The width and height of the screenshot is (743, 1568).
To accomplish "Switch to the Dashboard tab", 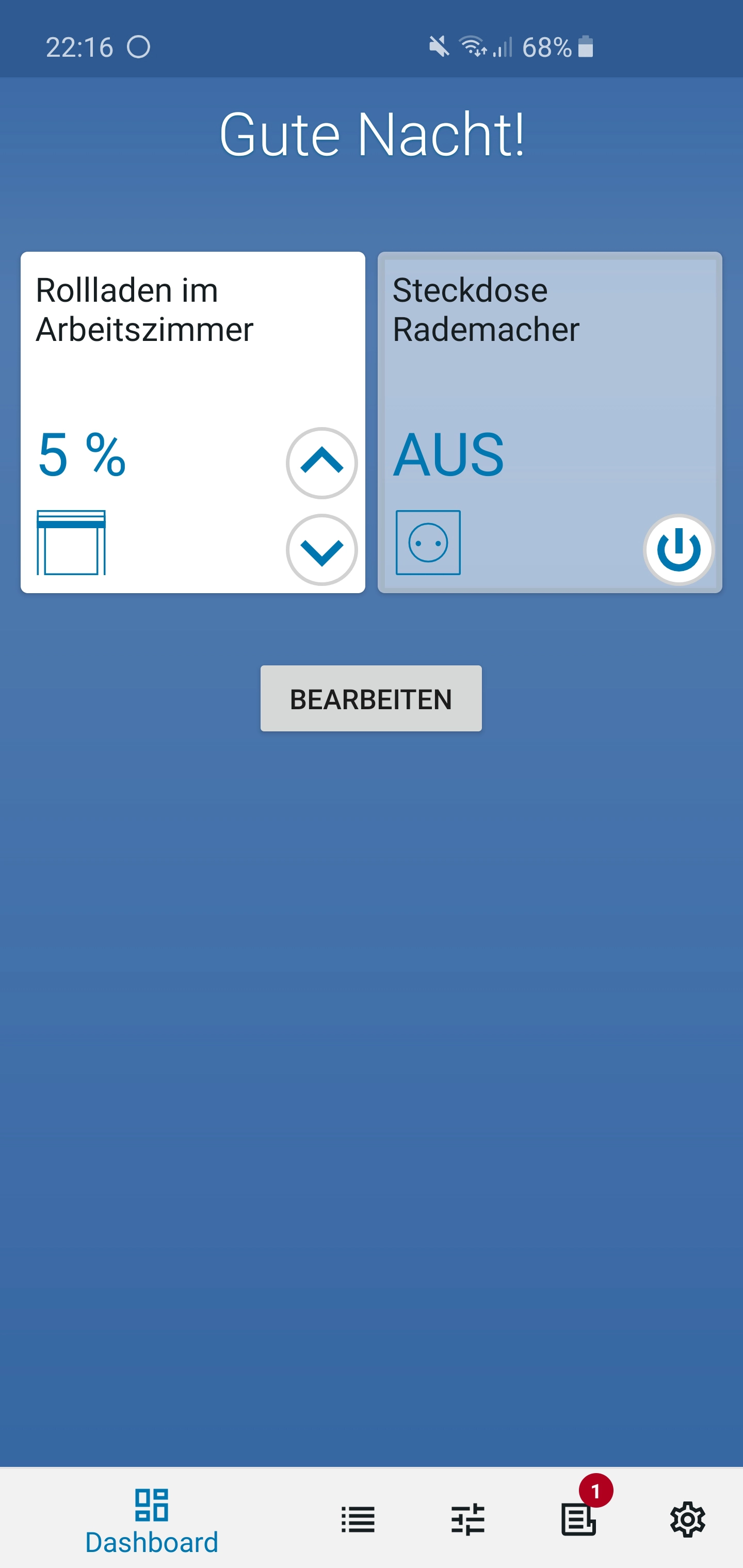I will click(152, 1518).
